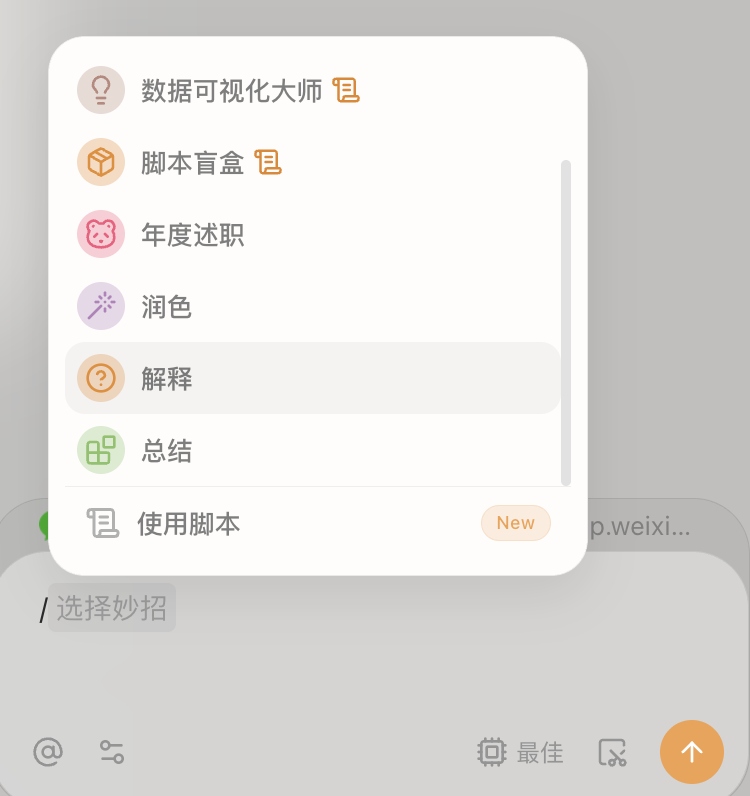Open the settings sliders icon
This screenshot has height=796, width=750.
pos(112,751)
